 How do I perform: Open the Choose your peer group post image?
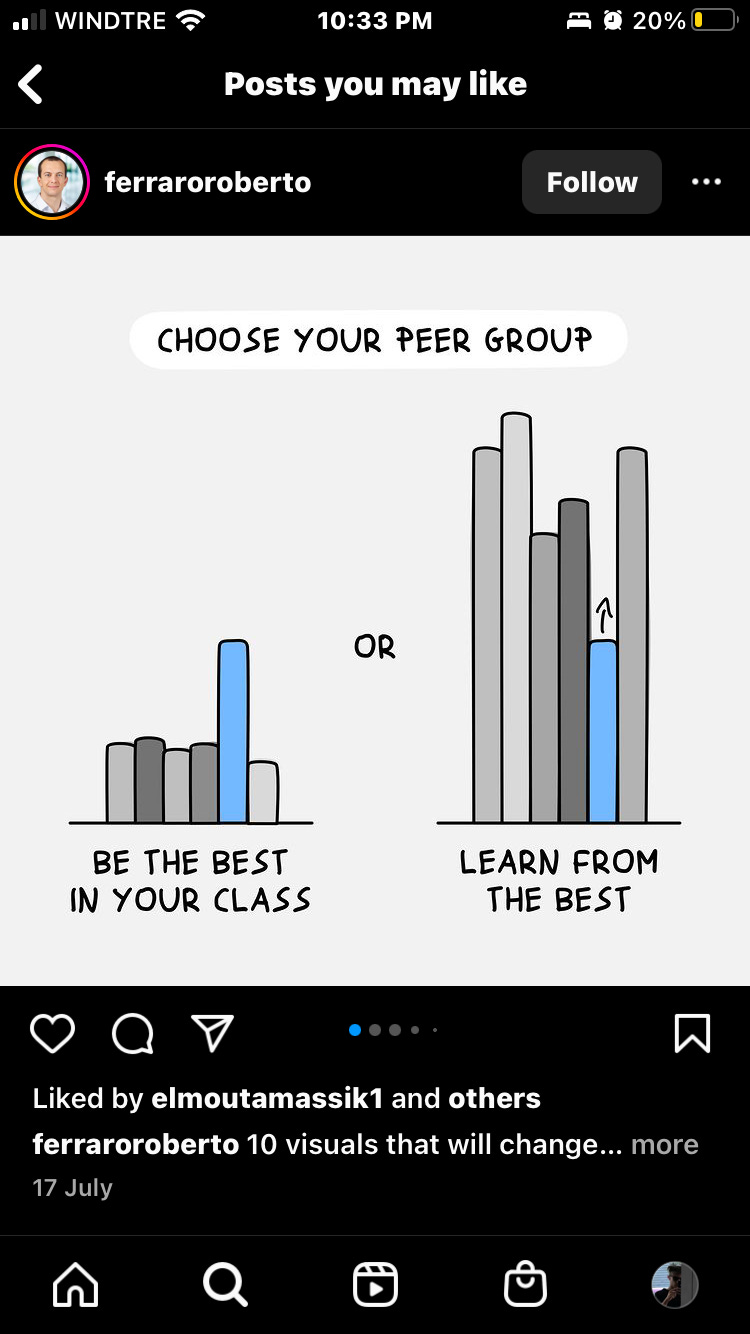[x=375, y=610]
